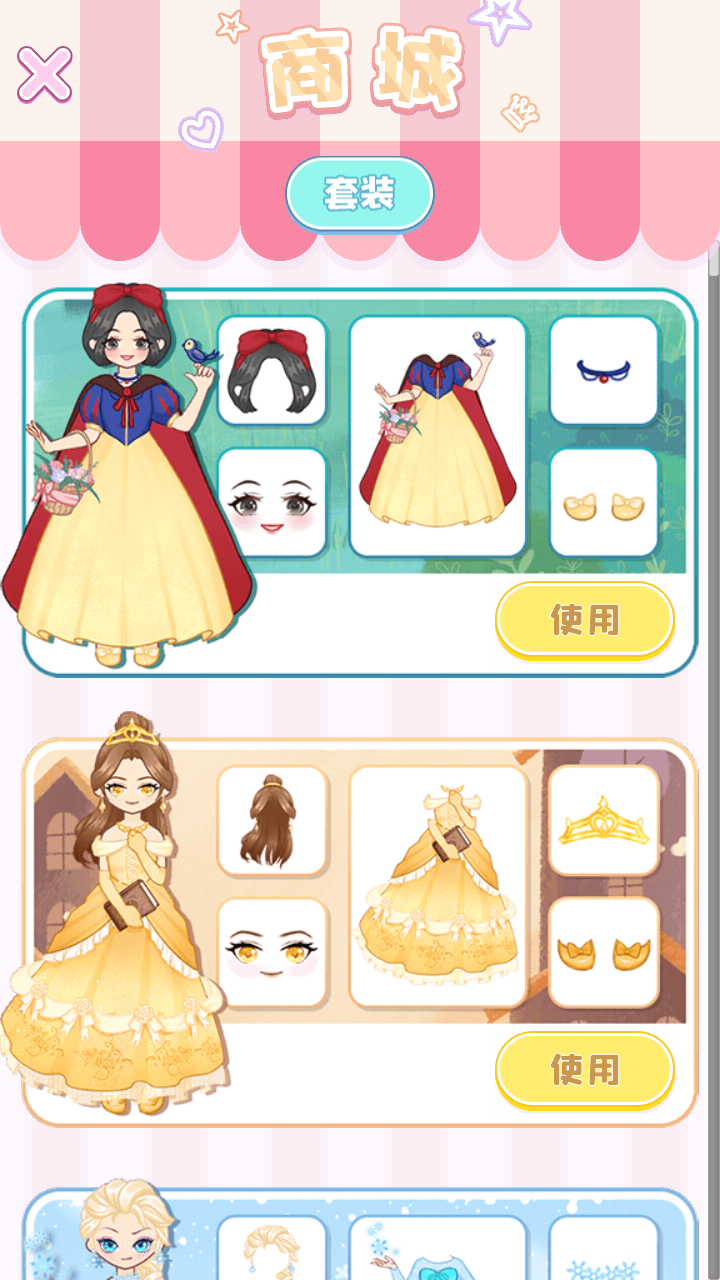Pick the gold tiara item tile

604,821
